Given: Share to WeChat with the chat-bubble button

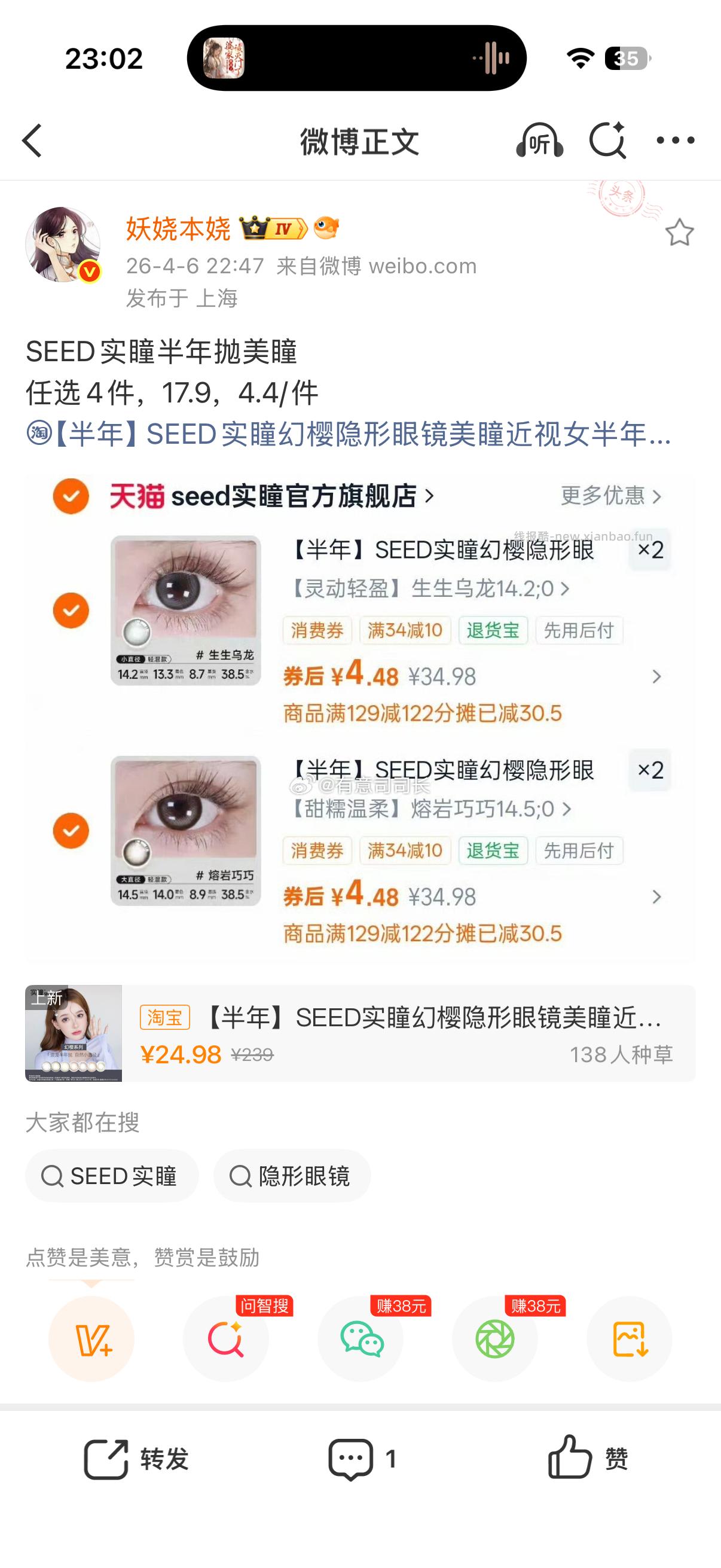Looking at the screenshot, I should pos(361,1339).
